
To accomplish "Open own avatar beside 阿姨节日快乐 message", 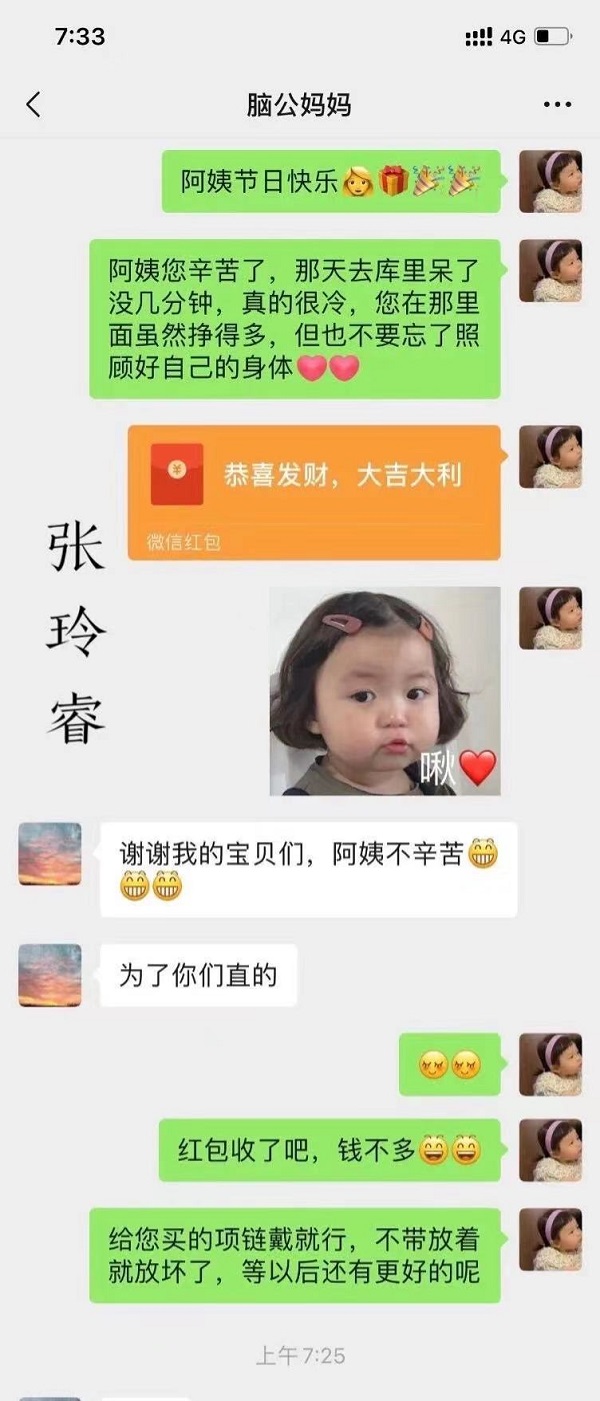I will [x=550, y=181].
